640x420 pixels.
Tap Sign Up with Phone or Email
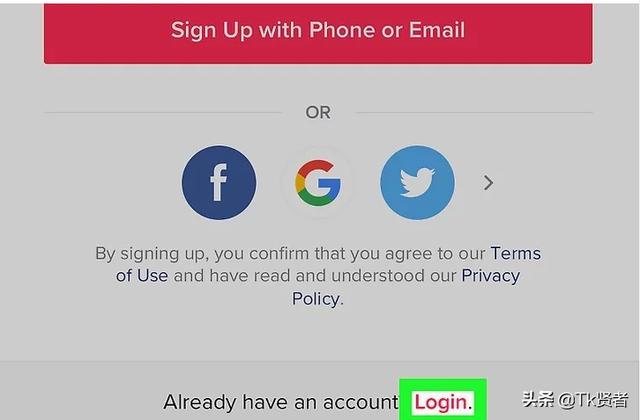(x=318, y=30)
